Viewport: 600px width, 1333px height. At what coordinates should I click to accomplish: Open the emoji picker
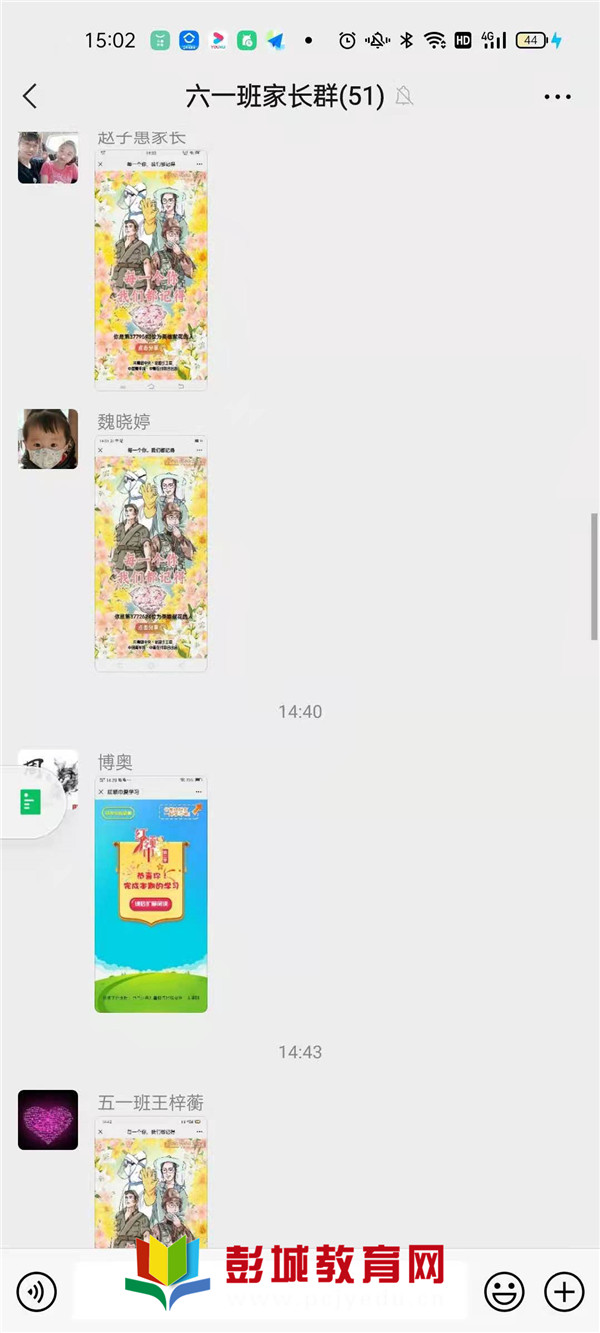(x=504, y=1291)
